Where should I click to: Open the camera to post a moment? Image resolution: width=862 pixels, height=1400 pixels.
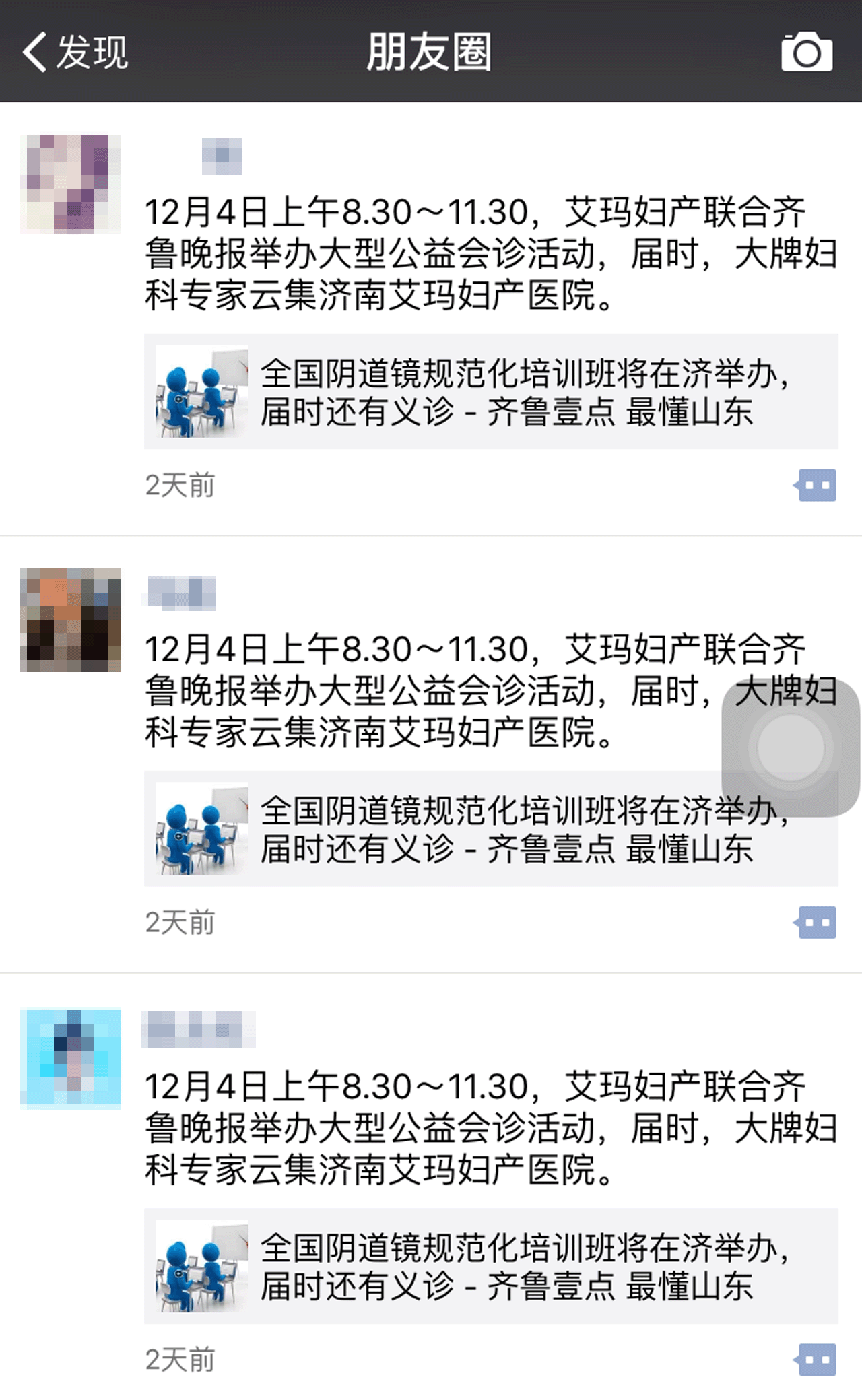(806, 52)
